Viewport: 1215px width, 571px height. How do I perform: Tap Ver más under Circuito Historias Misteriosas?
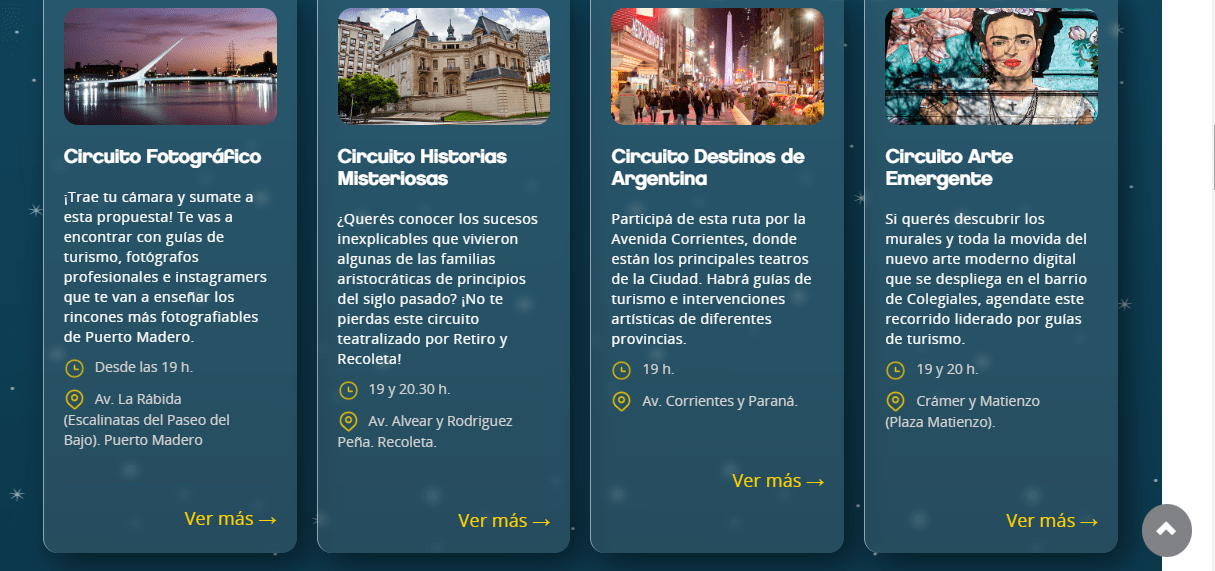tap(504, 521)
